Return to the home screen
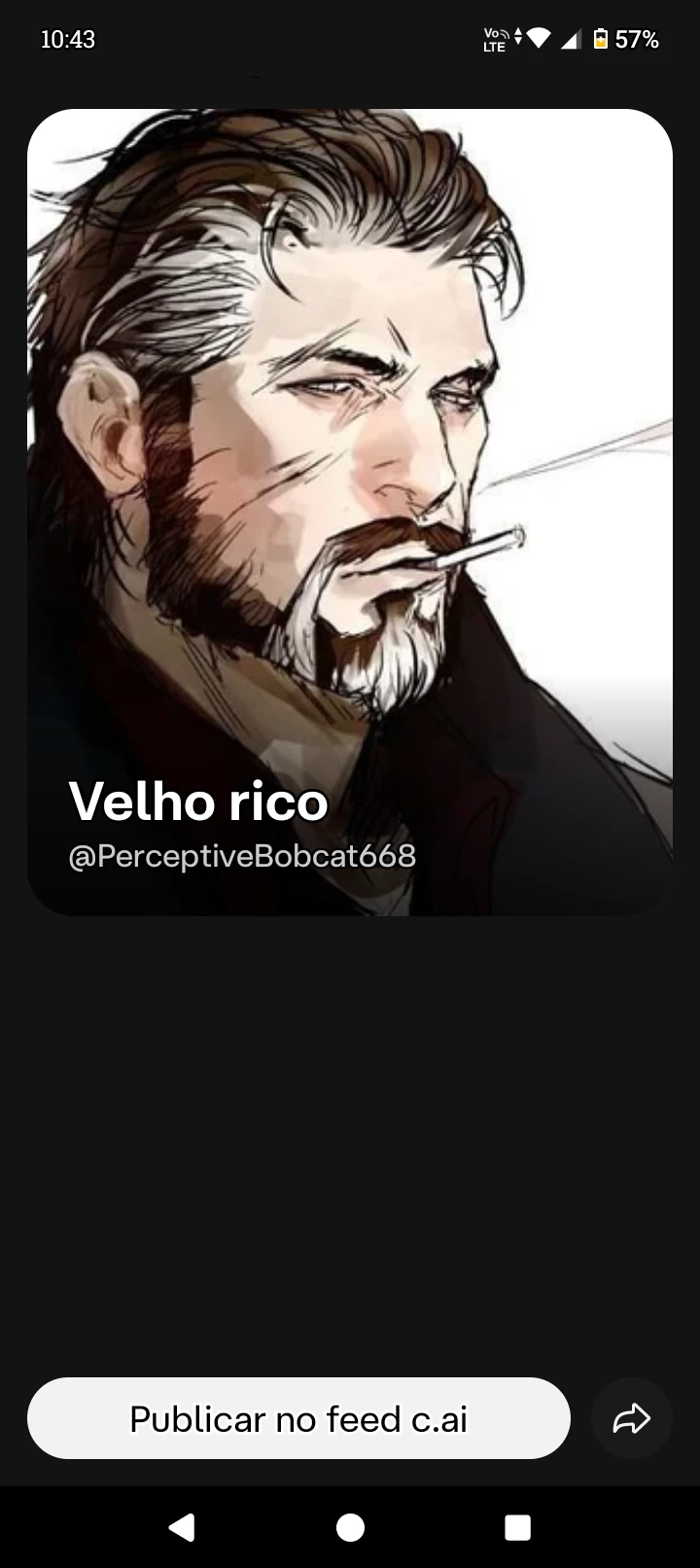Image resolution: width=700 pixels, height=1568 pixels. point(350,1527)
